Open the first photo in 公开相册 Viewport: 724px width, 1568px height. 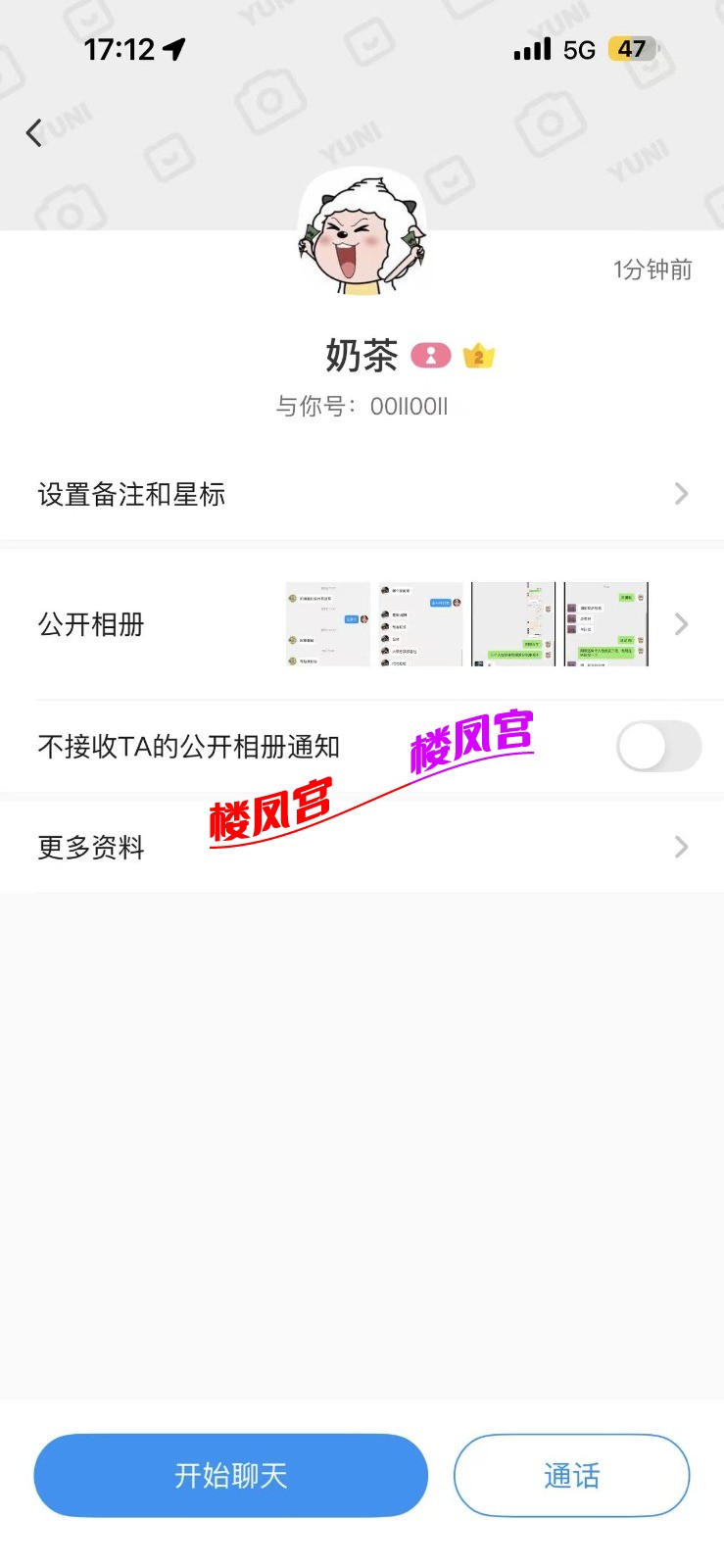328,624
